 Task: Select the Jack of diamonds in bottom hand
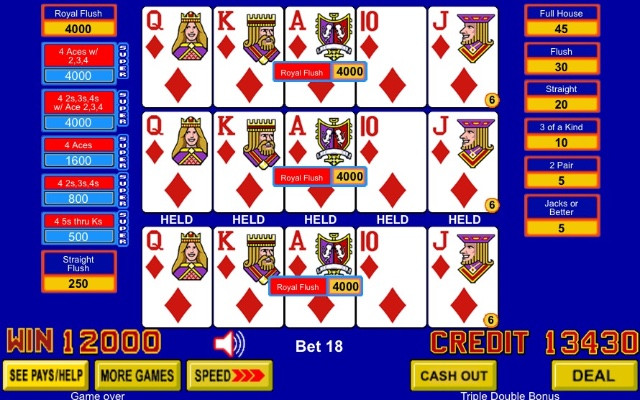pyautogui.click(x=463, y=277)
